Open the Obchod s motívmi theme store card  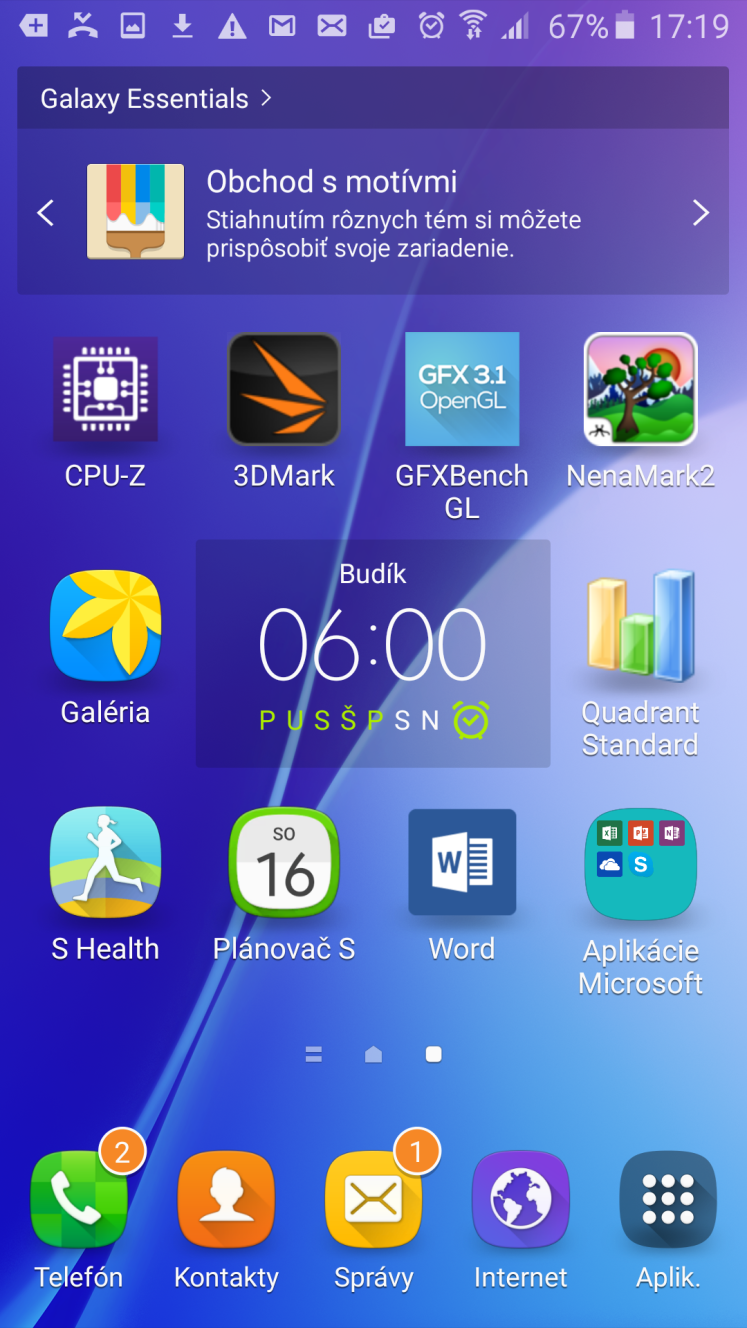pos(373,212)
